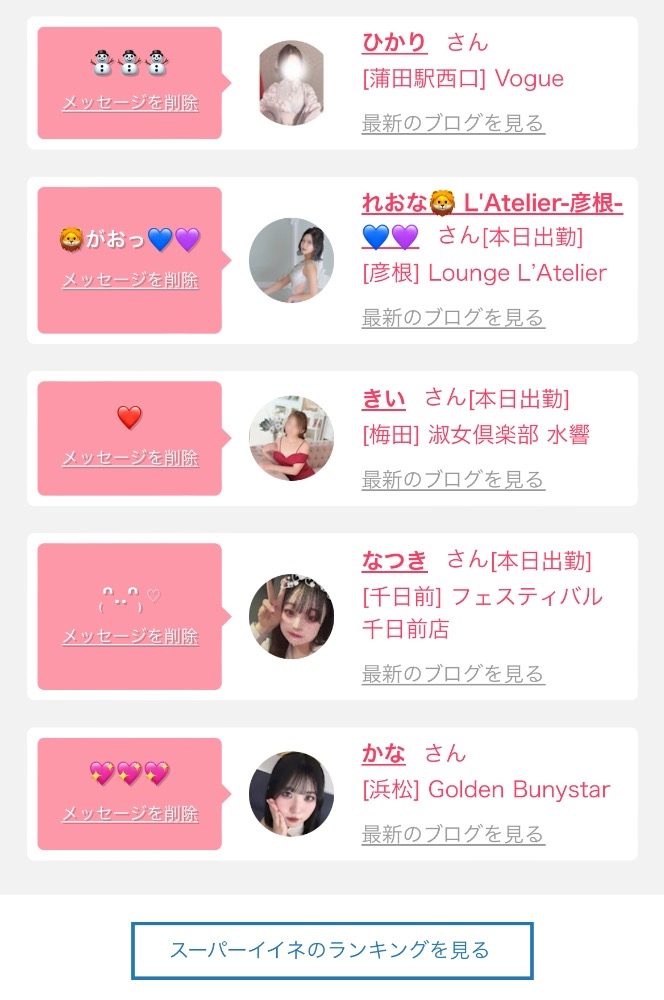The image size is (664, 1000).
Task: Open かな's profile photo
Action: pos(291,794)
